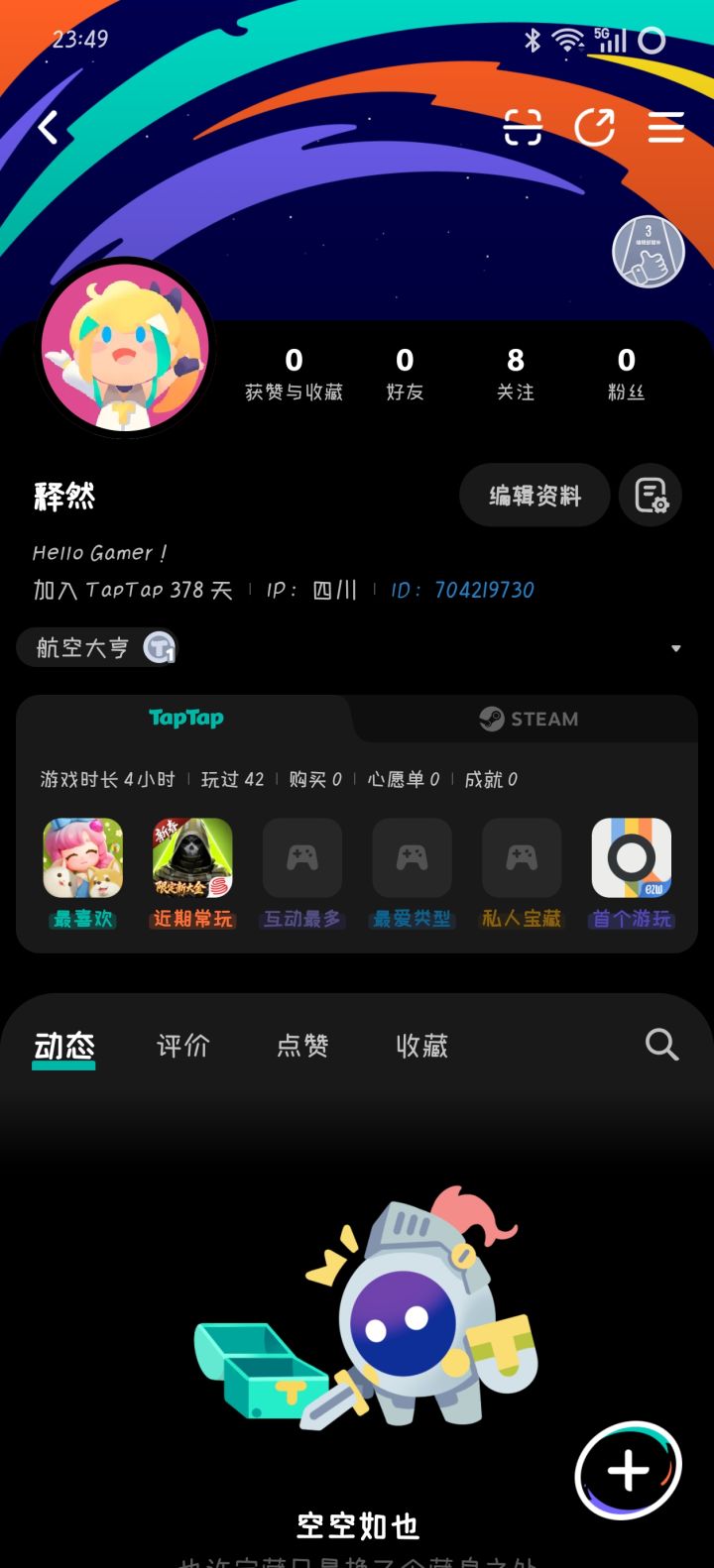
Task: Click the 编辑资料 button
Action: [x=535, y=495]
